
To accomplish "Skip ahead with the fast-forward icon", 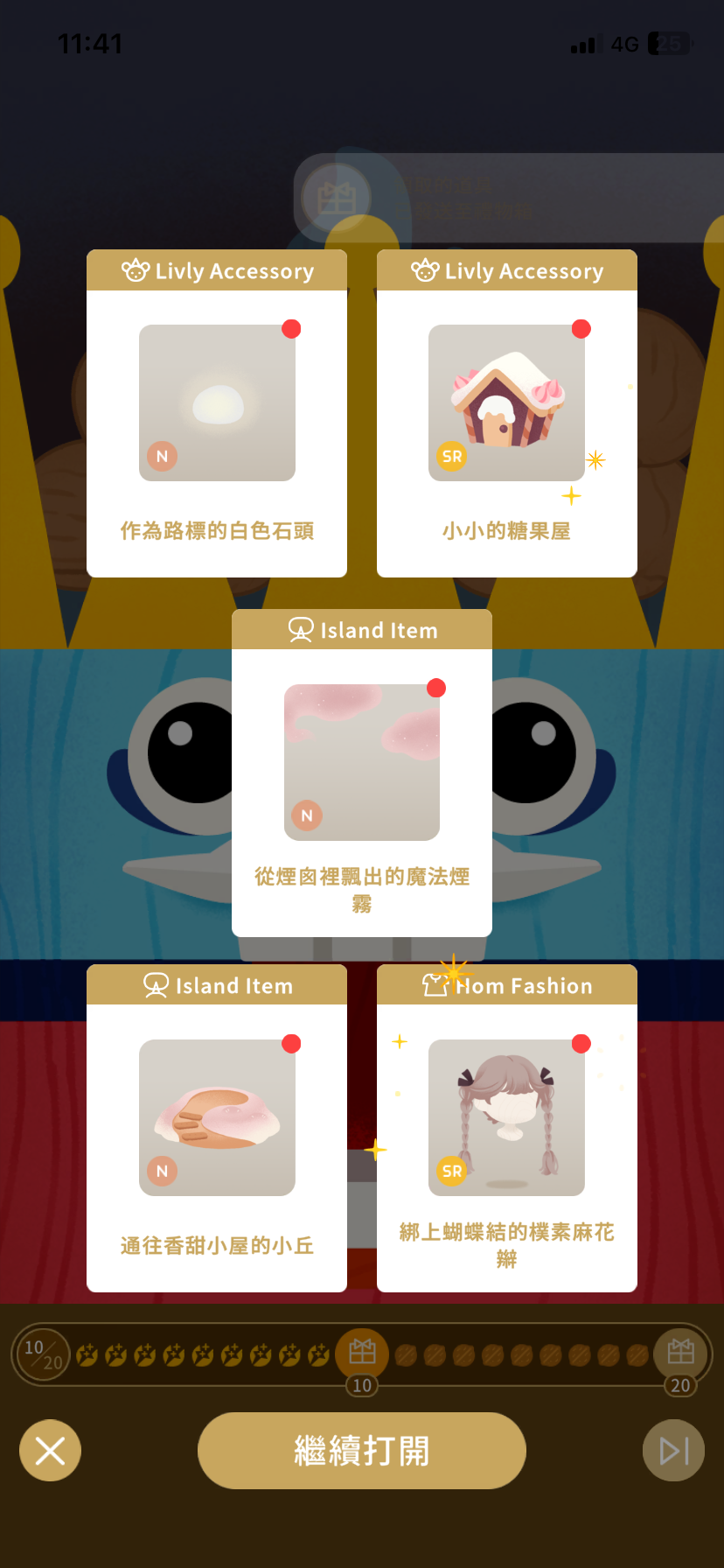I will 673,1450.
